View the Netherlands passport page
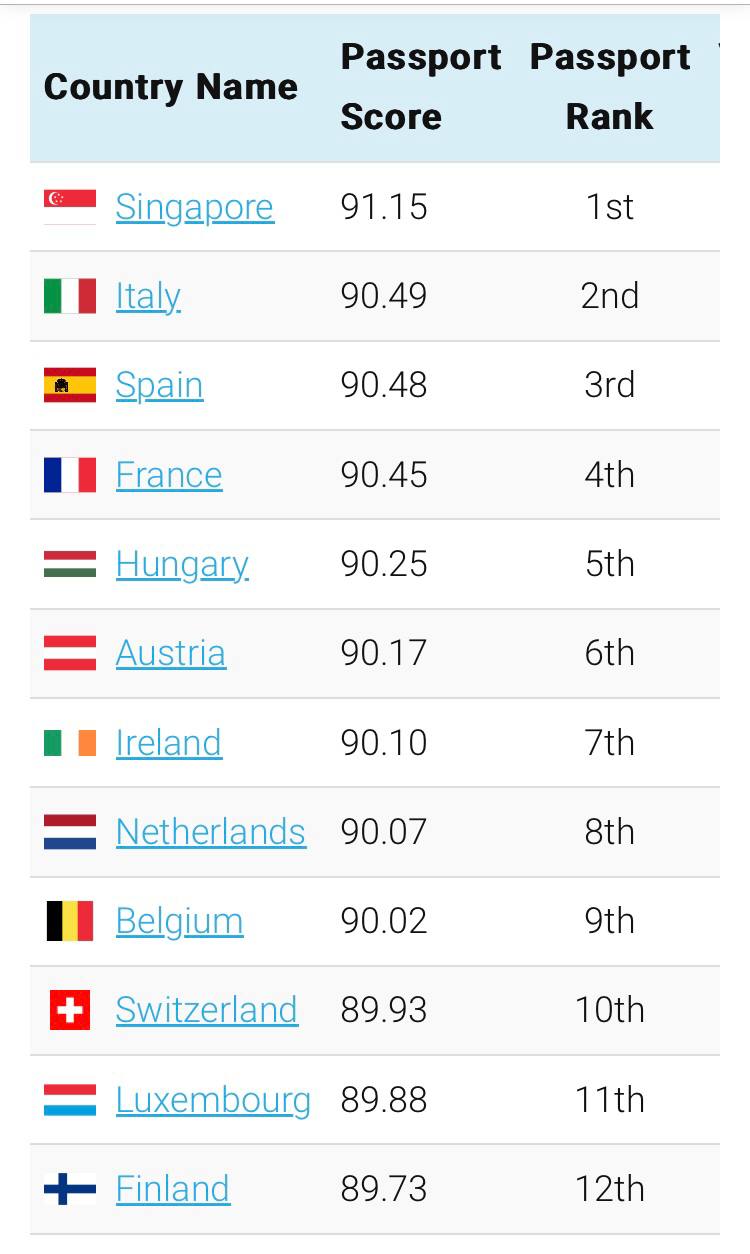This screenshot has width=750, height=1254. click(x=211, y=832)
